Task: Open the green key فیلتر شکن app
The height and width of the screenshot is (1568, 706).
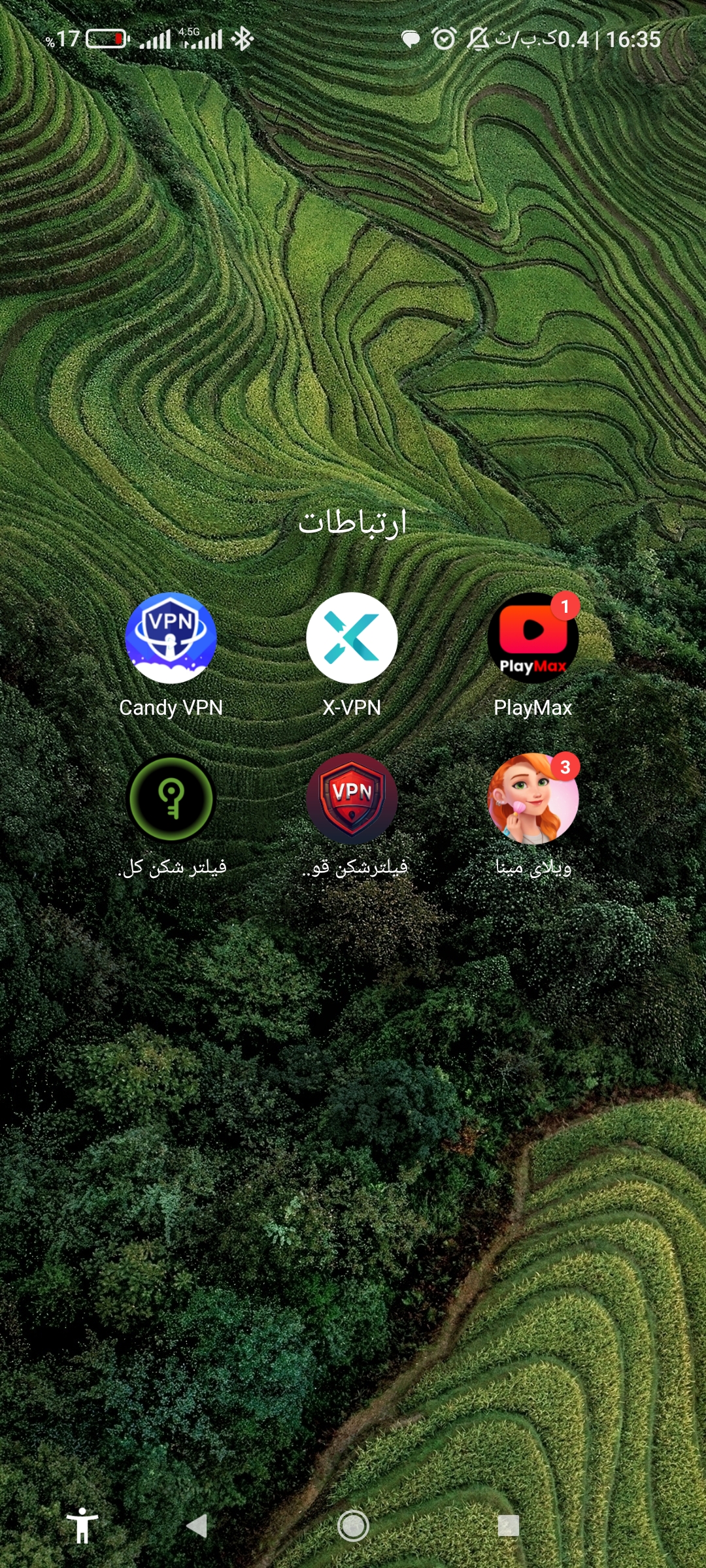Action: tap(171, 798)
